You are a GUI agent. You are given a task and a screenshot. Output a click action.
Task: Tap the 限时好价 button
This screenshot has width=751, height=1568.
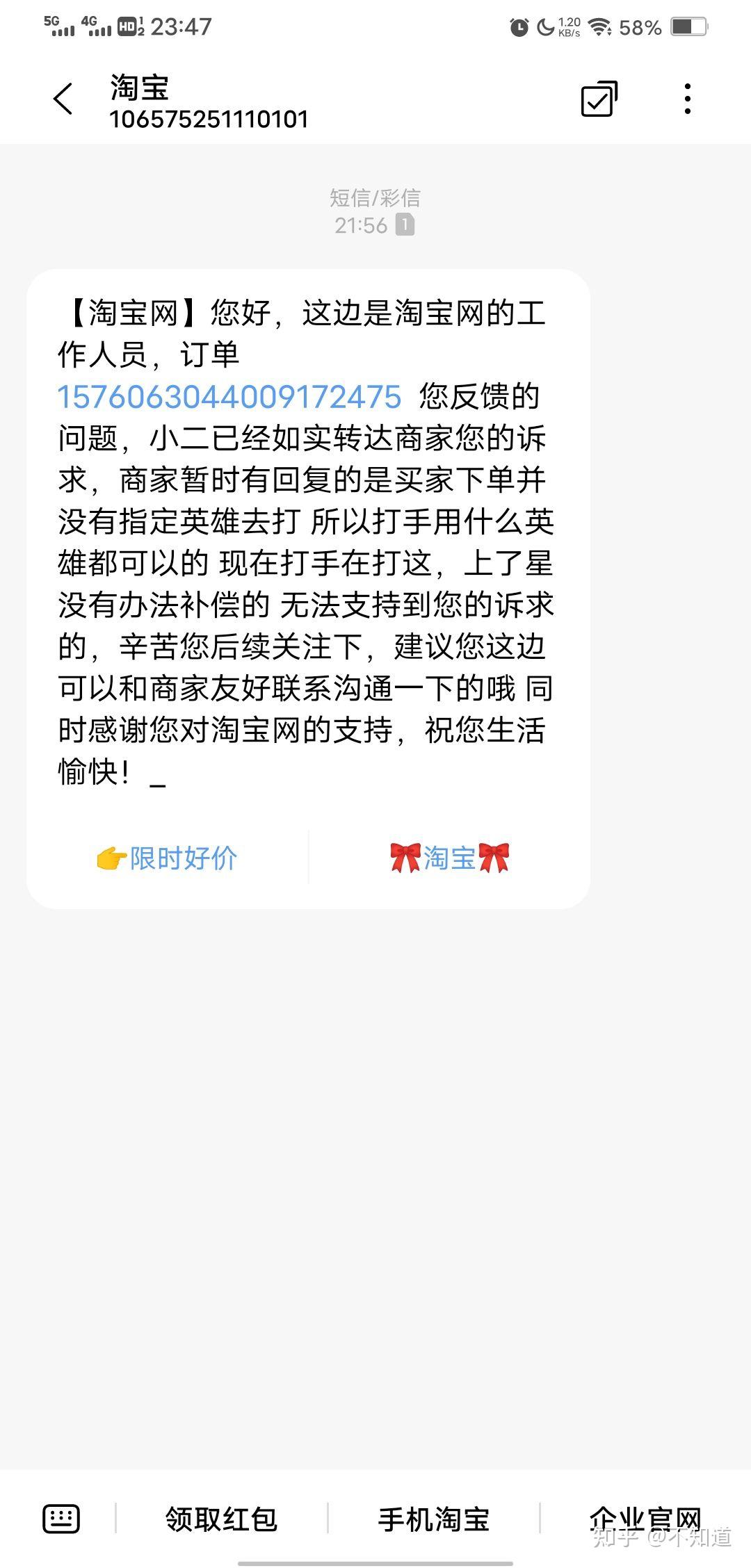pos(167,858)
